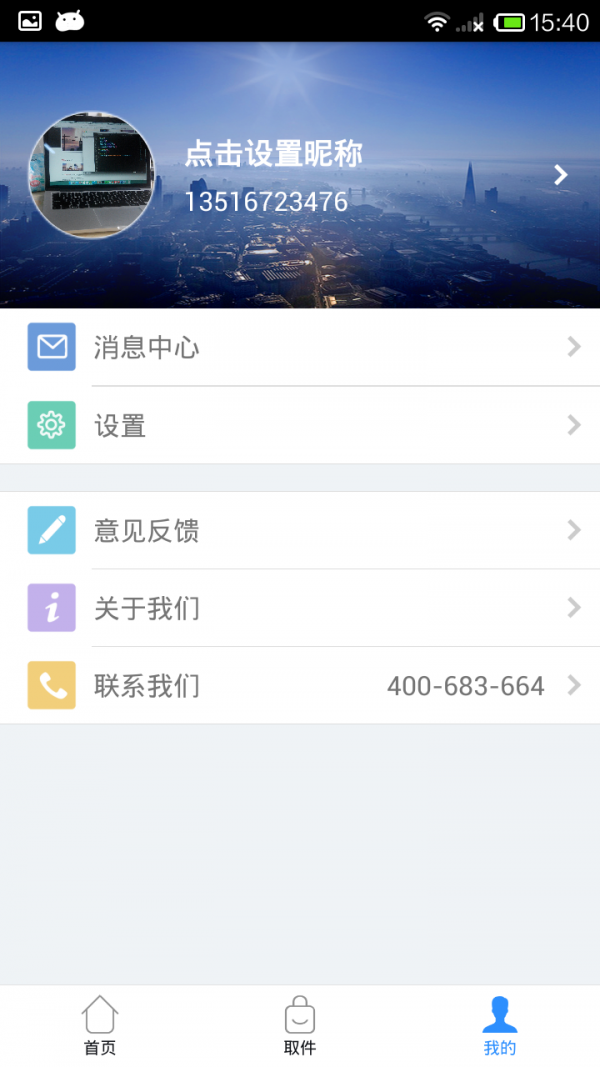Open 意见反馈 feedback row
600x1067 pixels.
click(300, 530)
